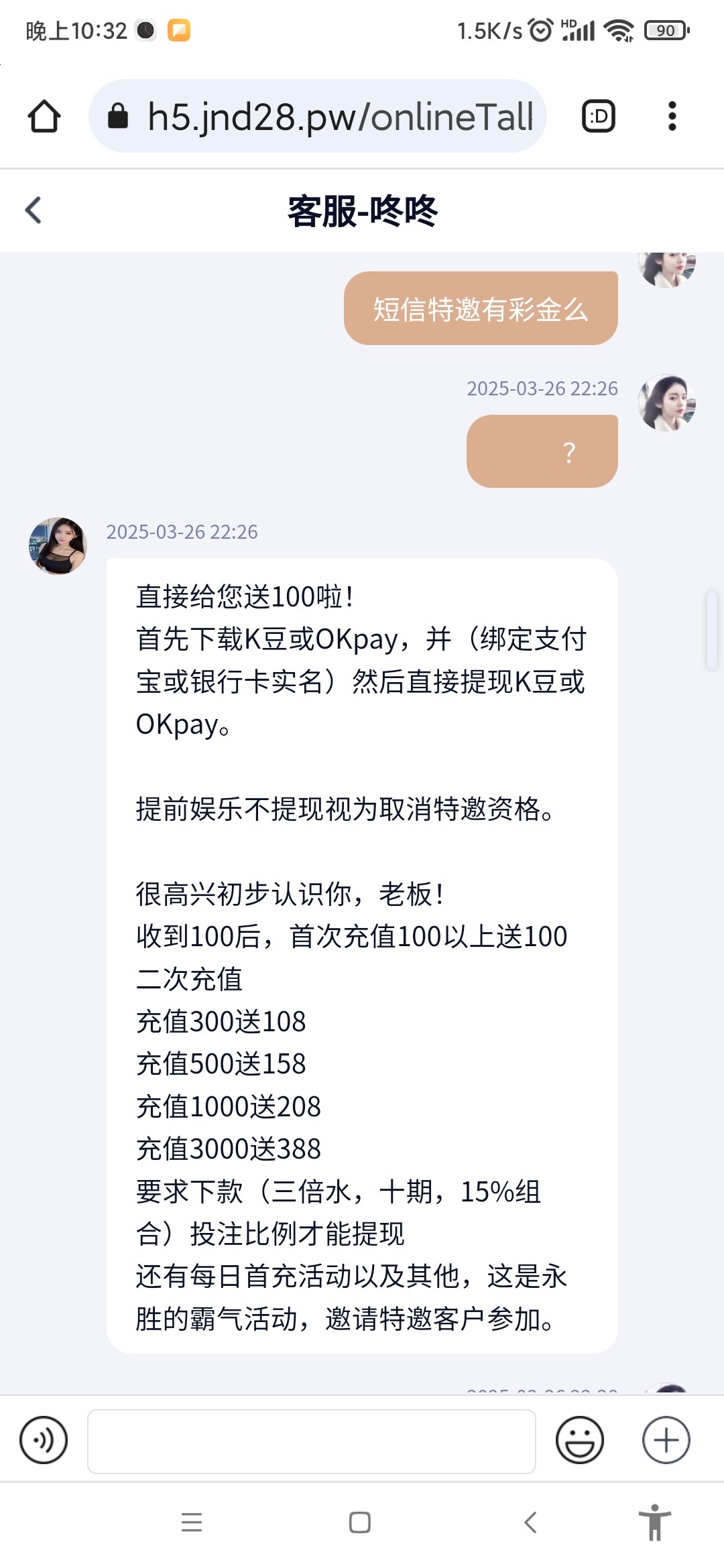Image resolution: width=724 pixels, height=1568 pixels.
Task: Open the plus attachment menu
Action: 666,1440
